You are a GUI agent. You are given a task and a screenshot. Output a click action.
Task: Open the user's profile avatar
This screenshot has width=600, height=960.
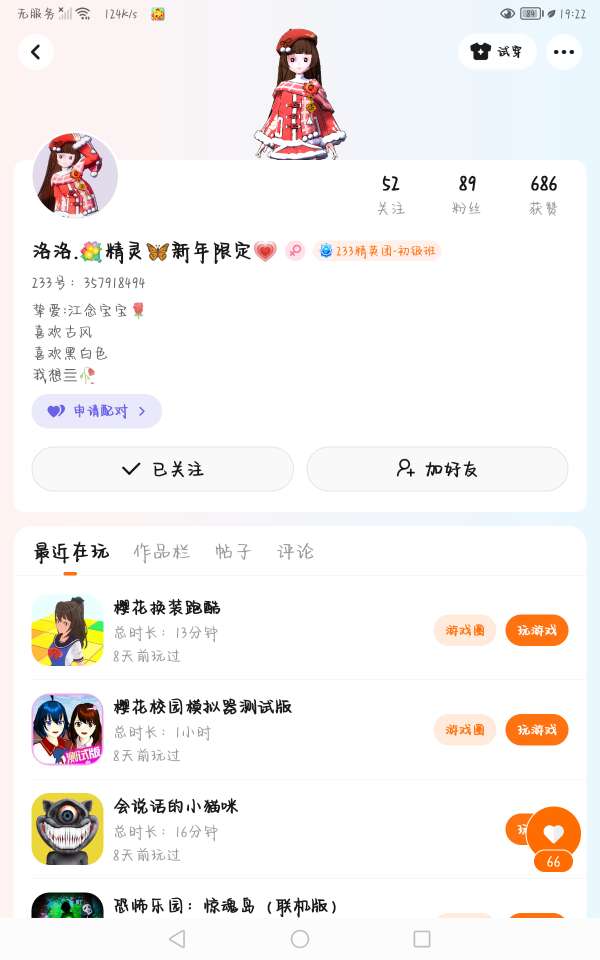coord(76,176)
